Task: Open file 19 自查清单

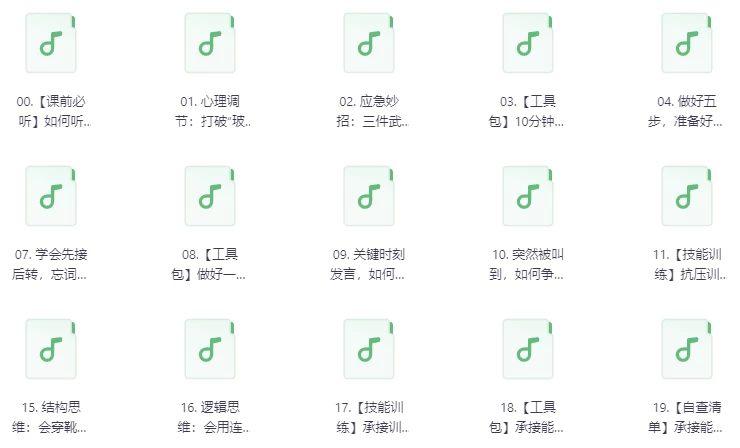Action: [687, 349]
